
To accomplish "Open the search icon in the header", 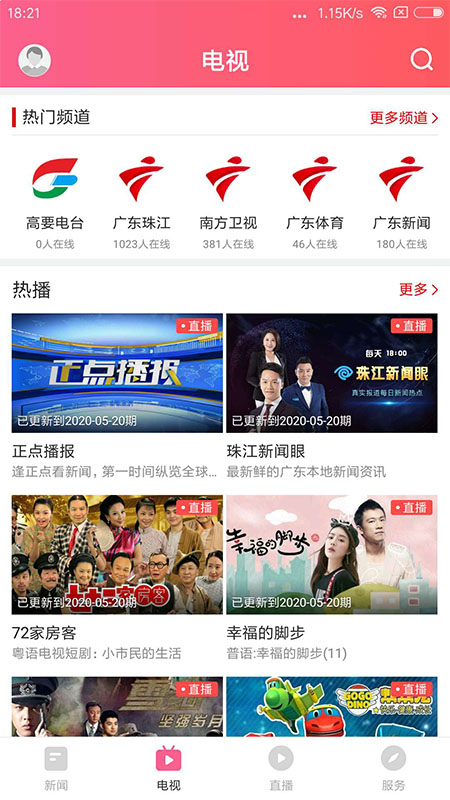I will (x=421, y=60).
